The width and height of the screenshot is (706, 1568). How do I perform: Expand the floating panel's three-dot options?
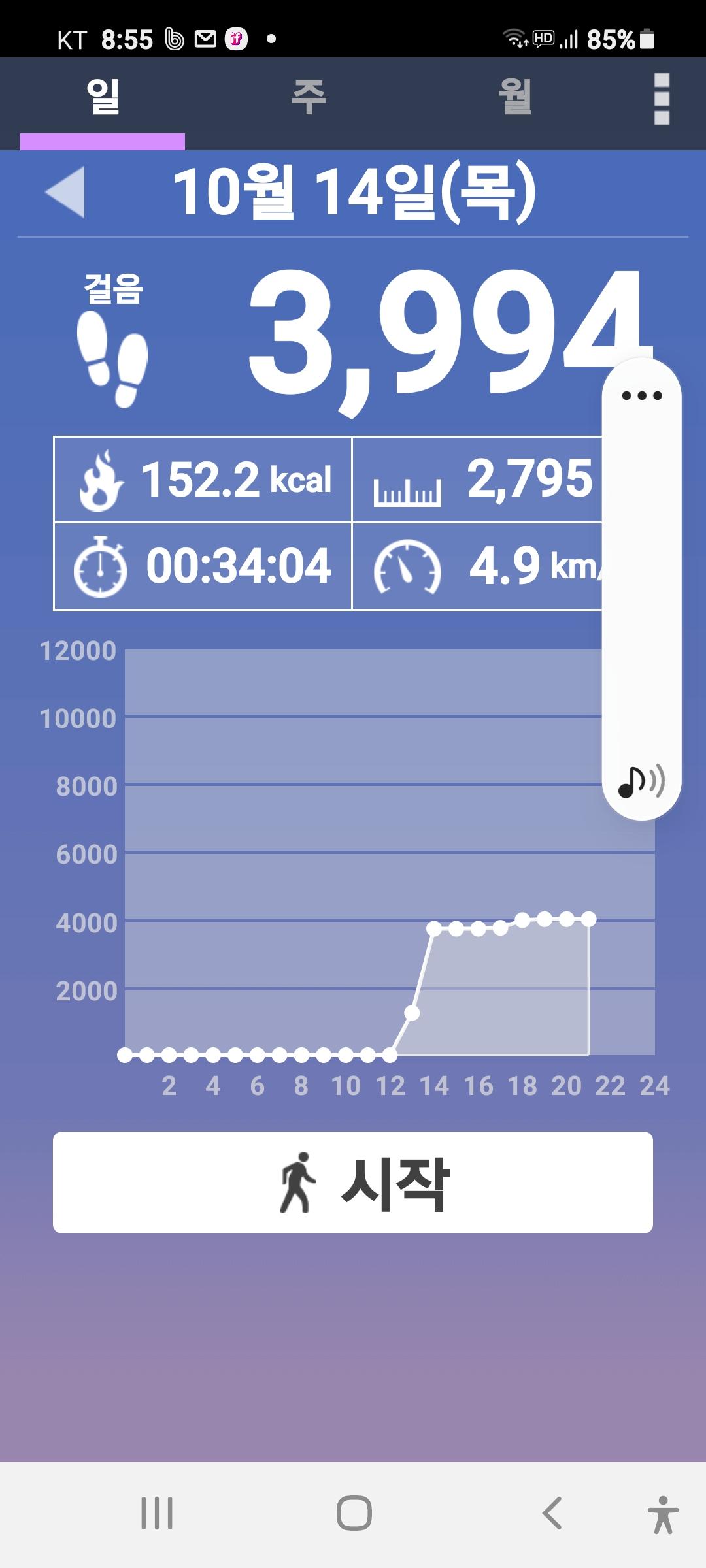click(641, 395)
